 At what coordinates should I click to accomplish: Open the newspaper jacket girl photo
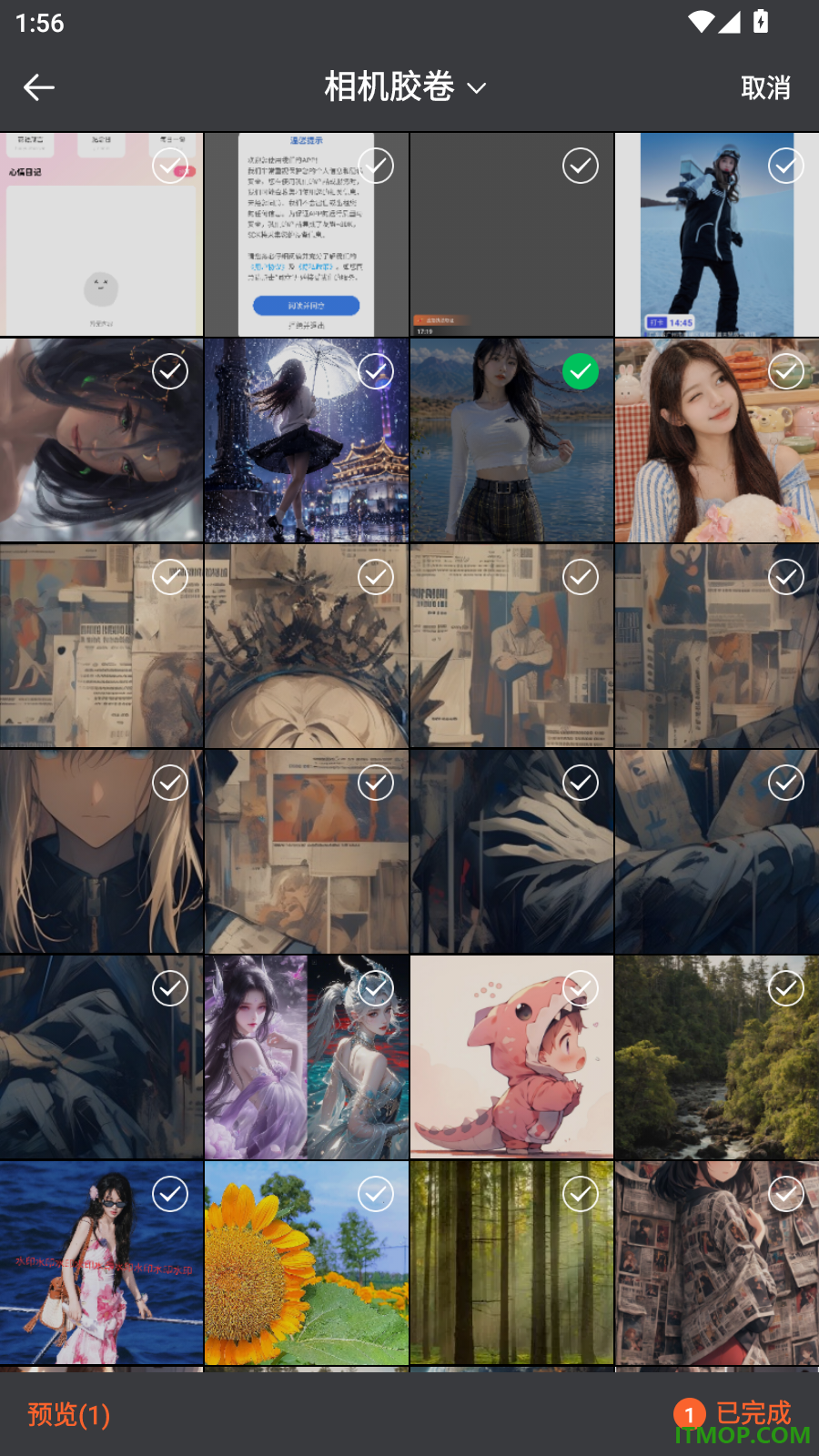point(717,1263)
